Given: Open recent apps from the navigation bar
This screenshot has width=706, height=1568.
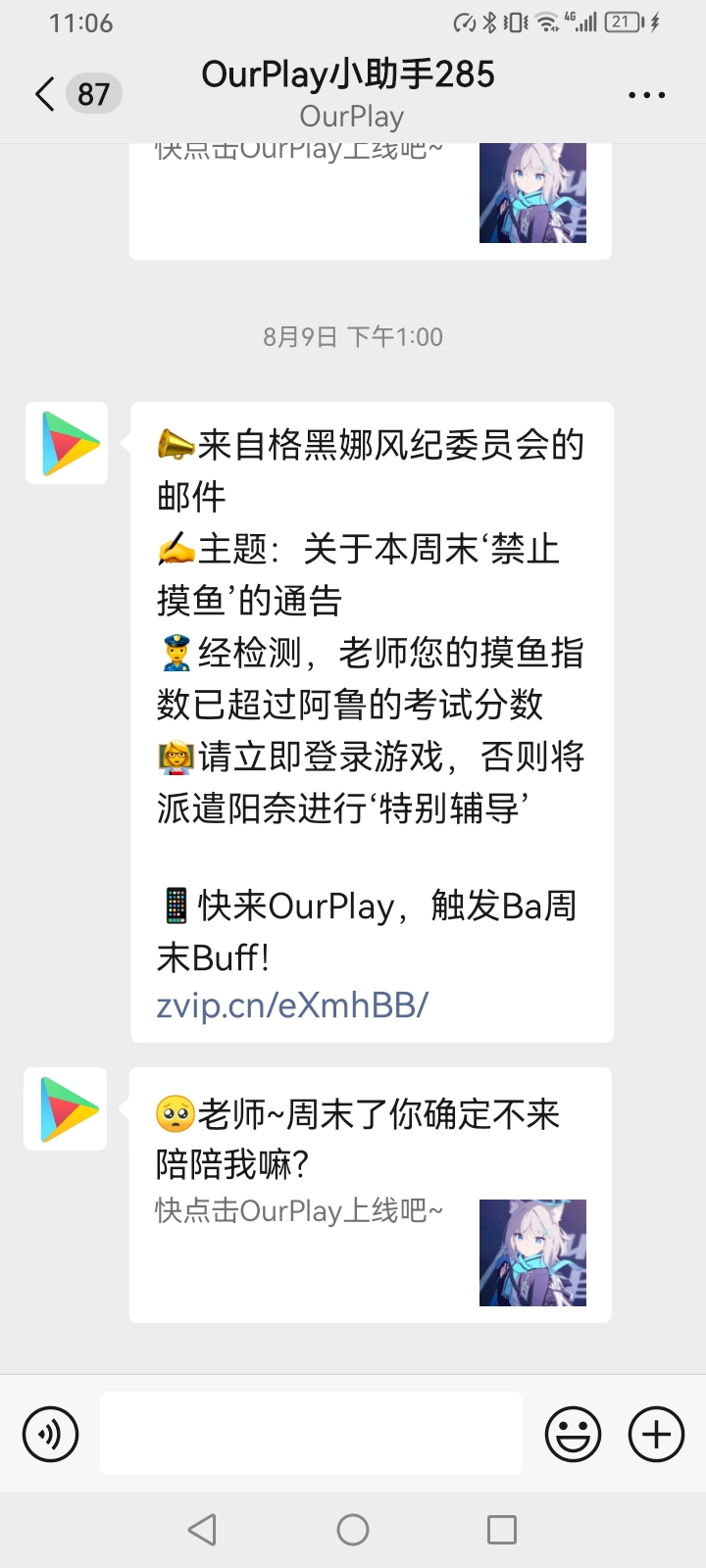Looking at the screenshot, I should [x=501, y=1530].
